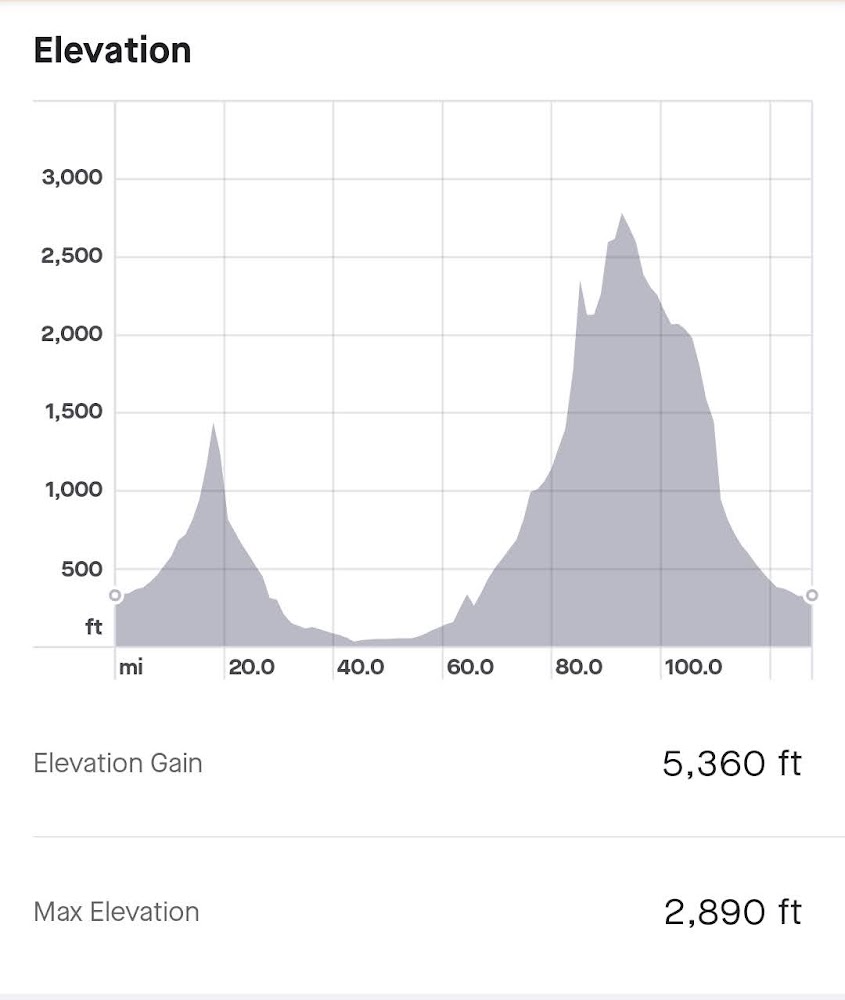Tap the start marker on the elevation chart
845x1000 pixels.
[115, 596]
